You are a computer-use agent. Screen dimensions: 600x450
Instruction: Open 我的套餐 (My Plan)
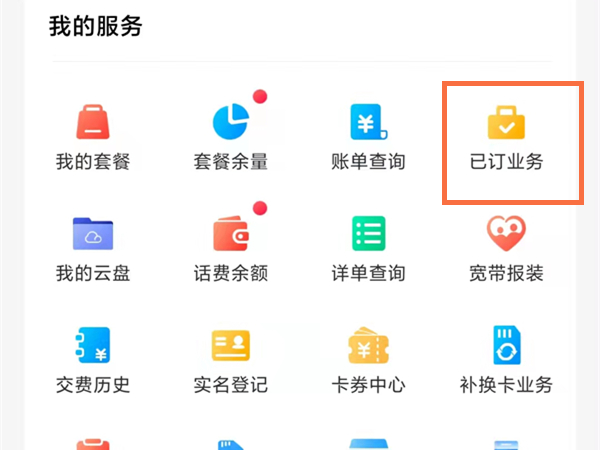tap(93, 138)
